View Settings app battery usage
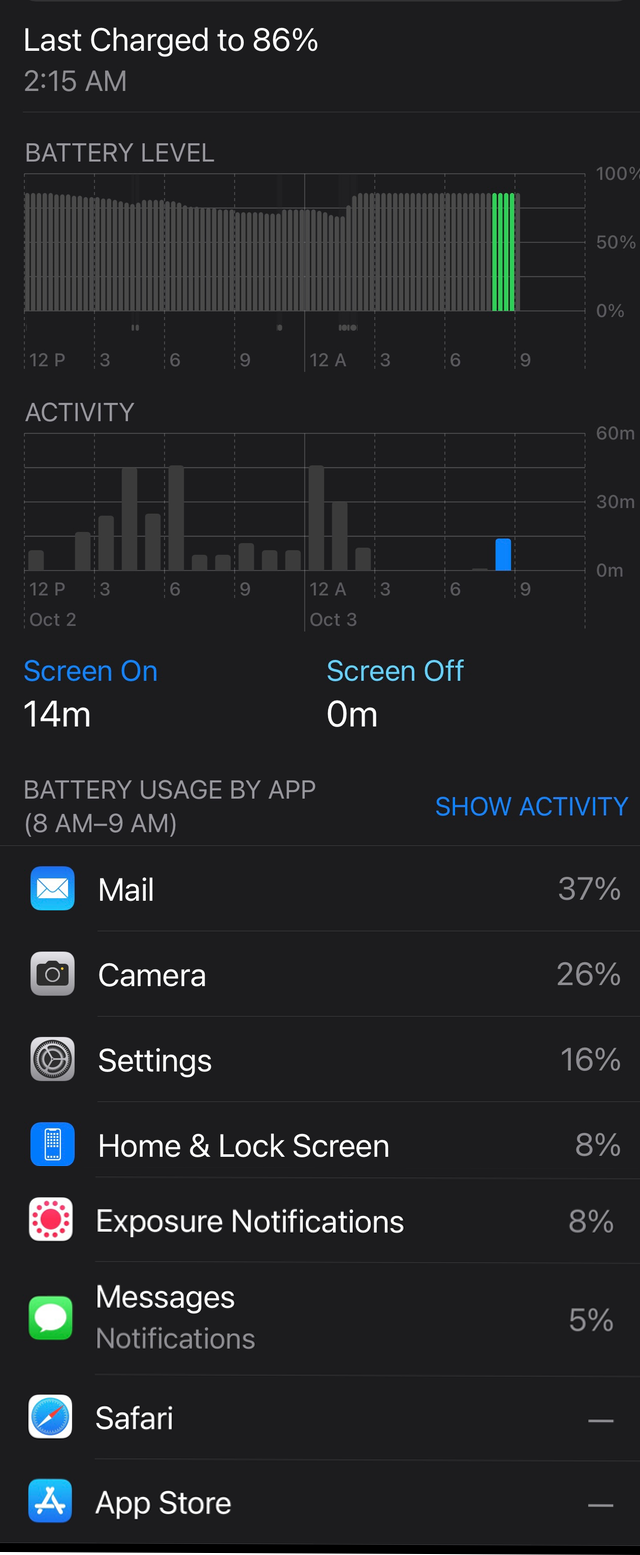 (x=320, y=1060)
